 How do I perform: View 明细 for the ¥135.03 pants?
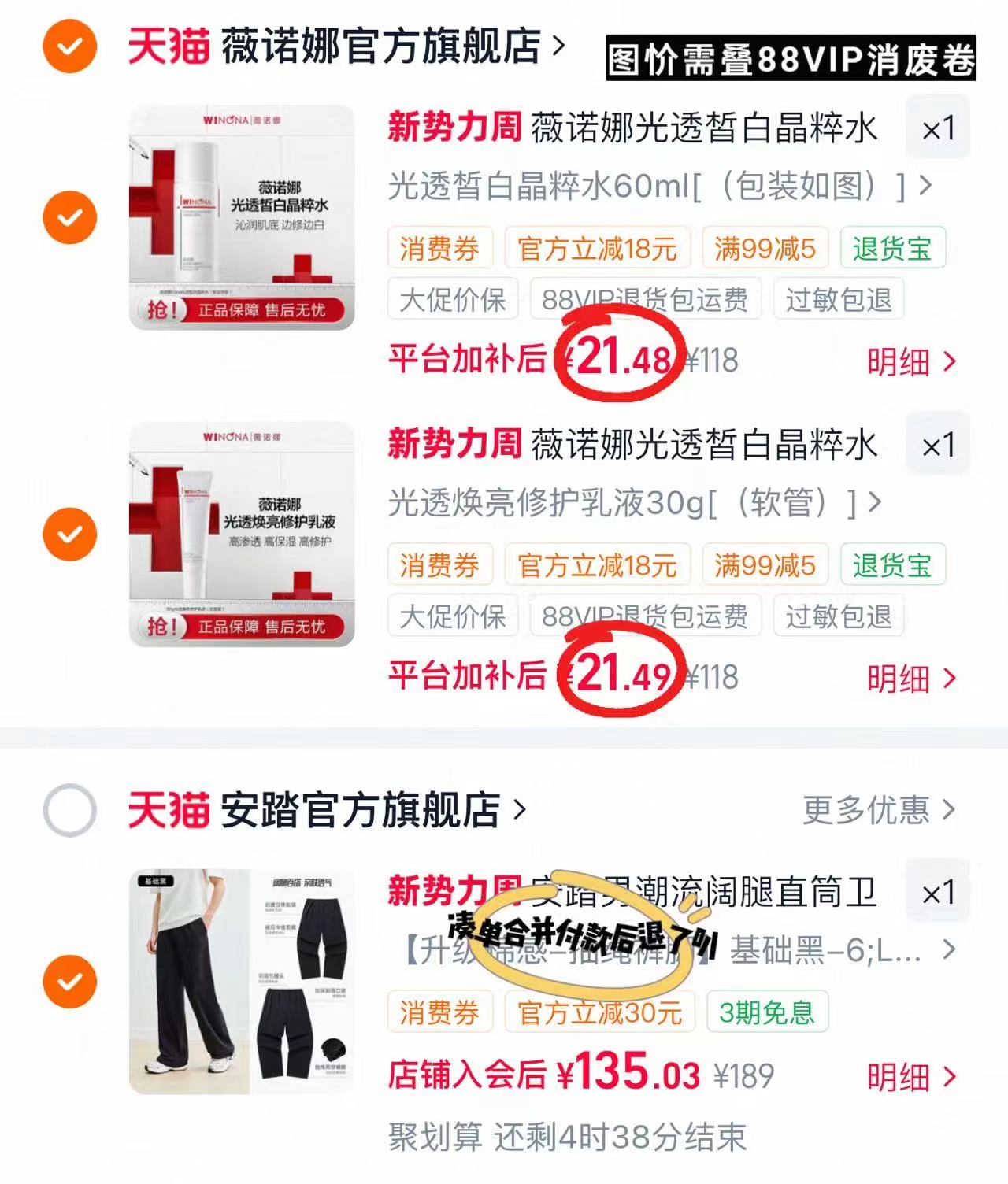pos(912,1077)
